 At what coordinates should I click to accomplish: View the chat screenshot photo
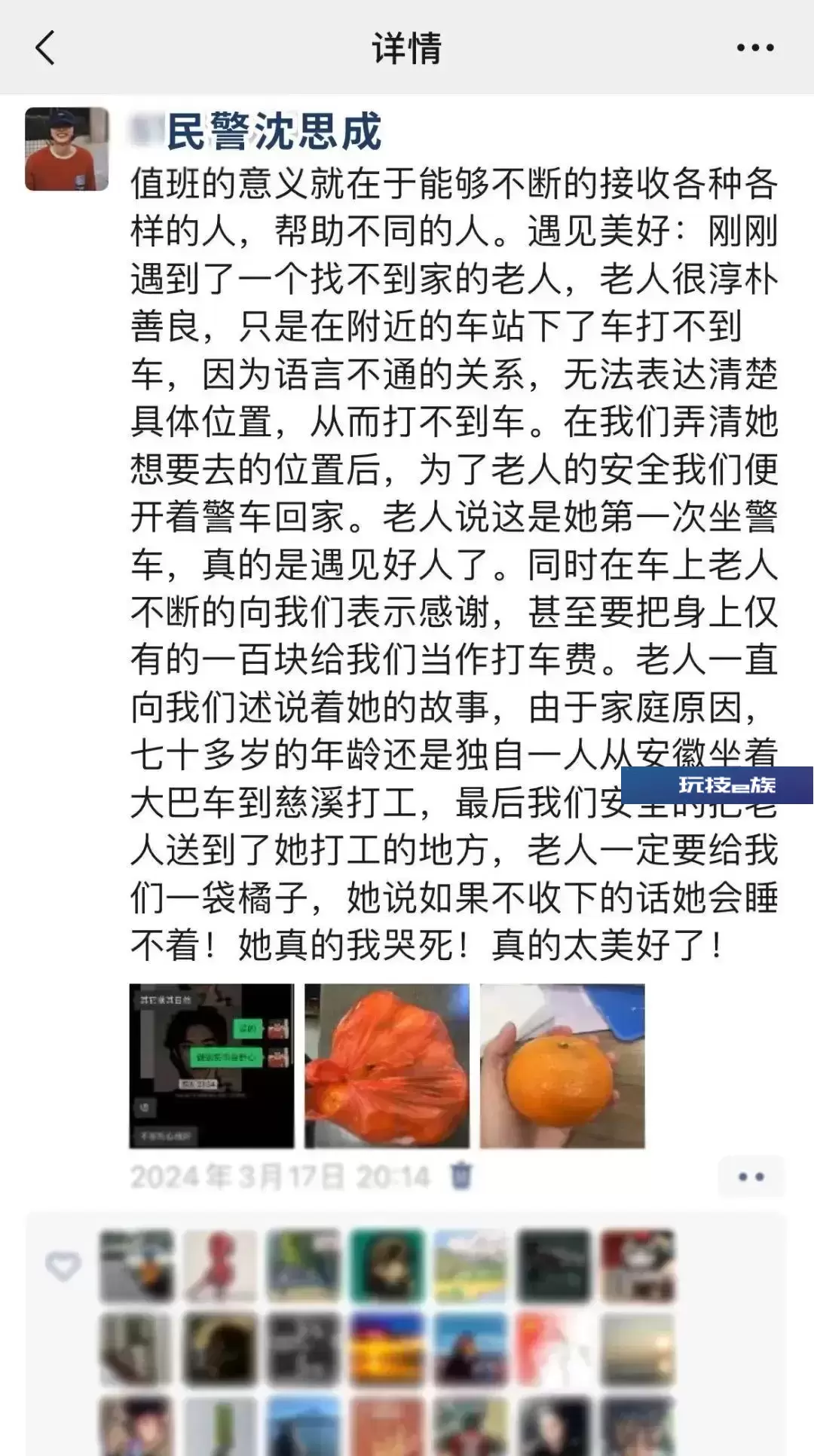click(212, 1066)
